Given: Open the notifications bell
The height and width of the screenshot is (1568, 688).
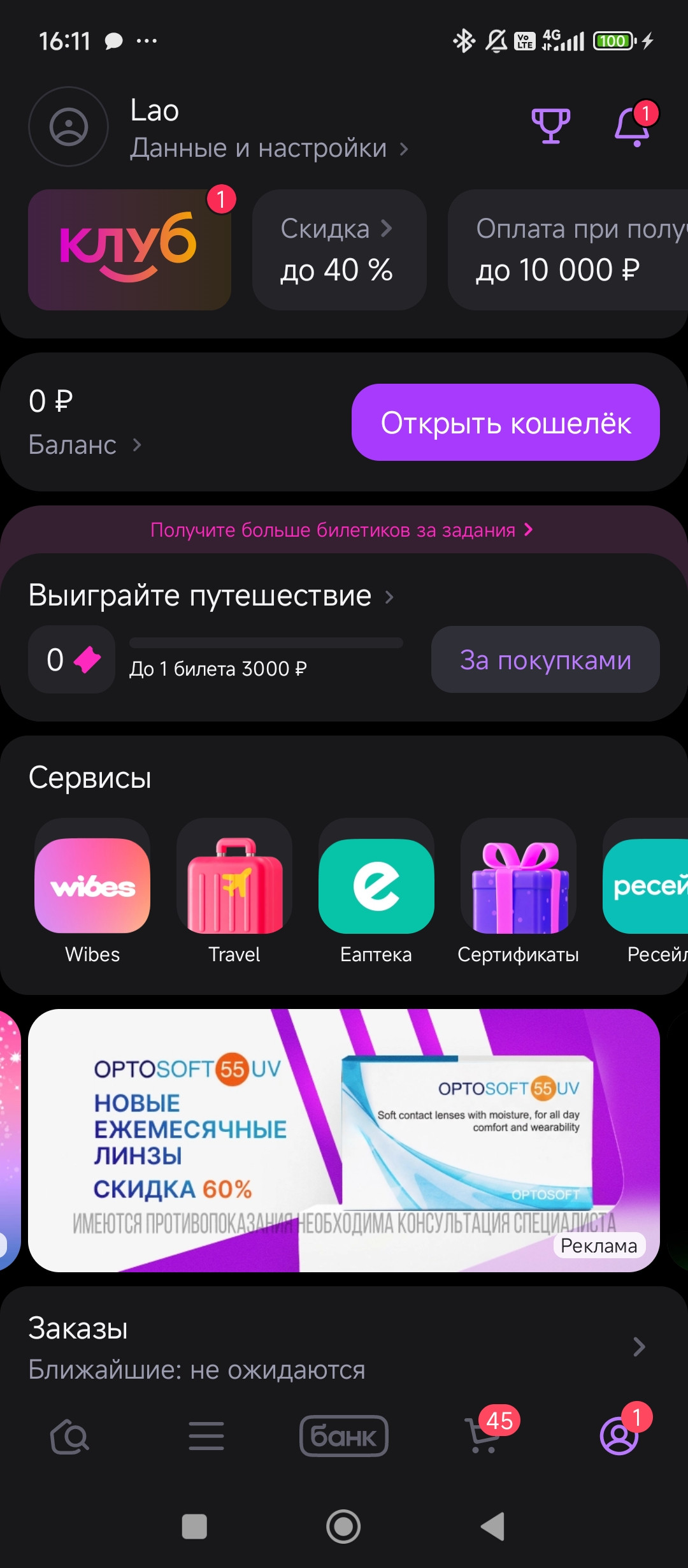Looking at the screenshot, I should click(x=632, y=127).
